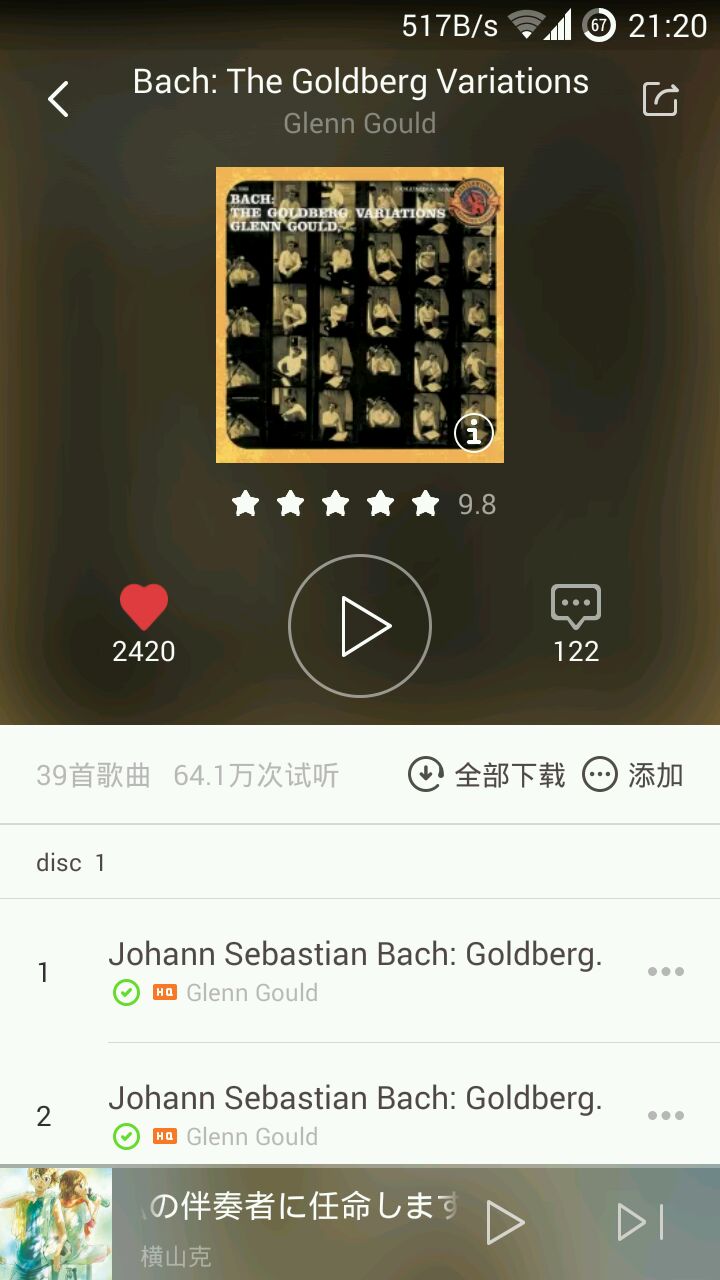Skip to the next song in mini player
Screen dimensions: 720x1280
point(640,1223)
